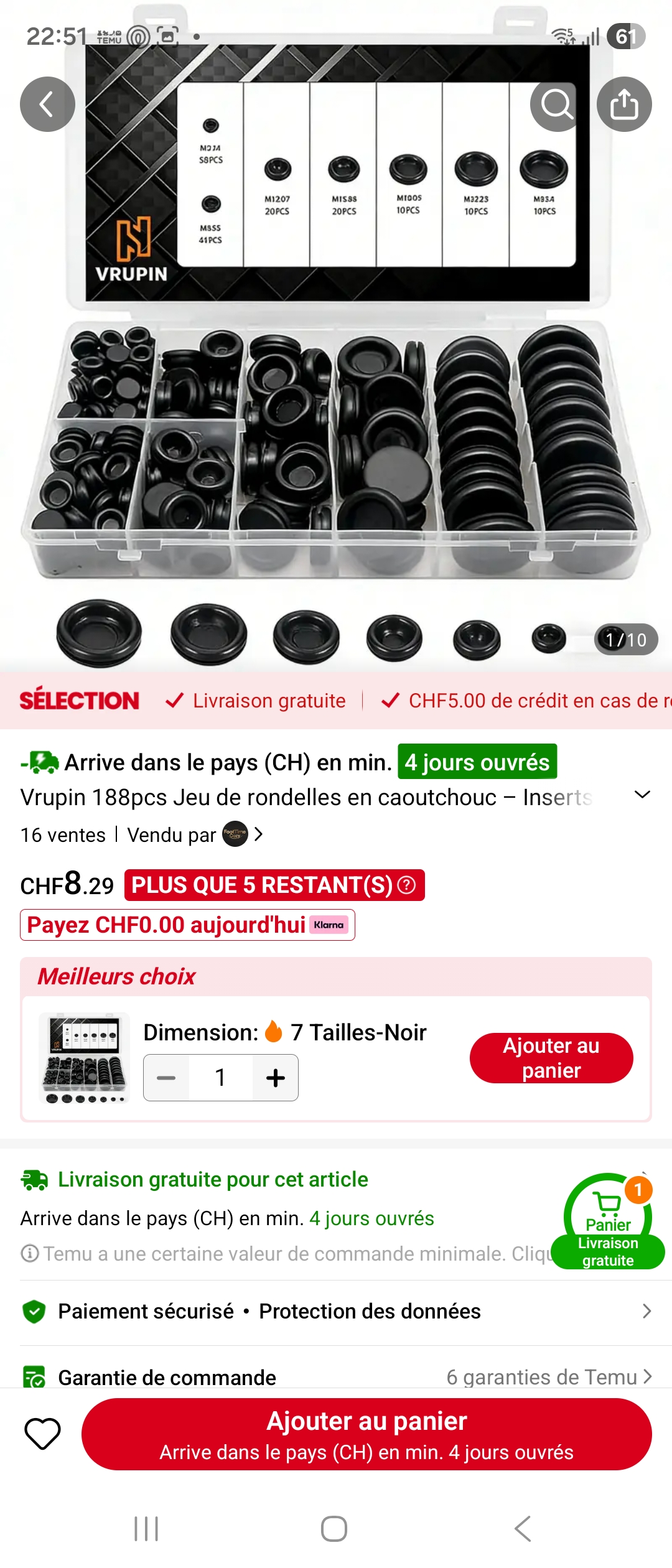Share this product
This screenshot has width=672, height=1568.
click(x=624, y=104)
